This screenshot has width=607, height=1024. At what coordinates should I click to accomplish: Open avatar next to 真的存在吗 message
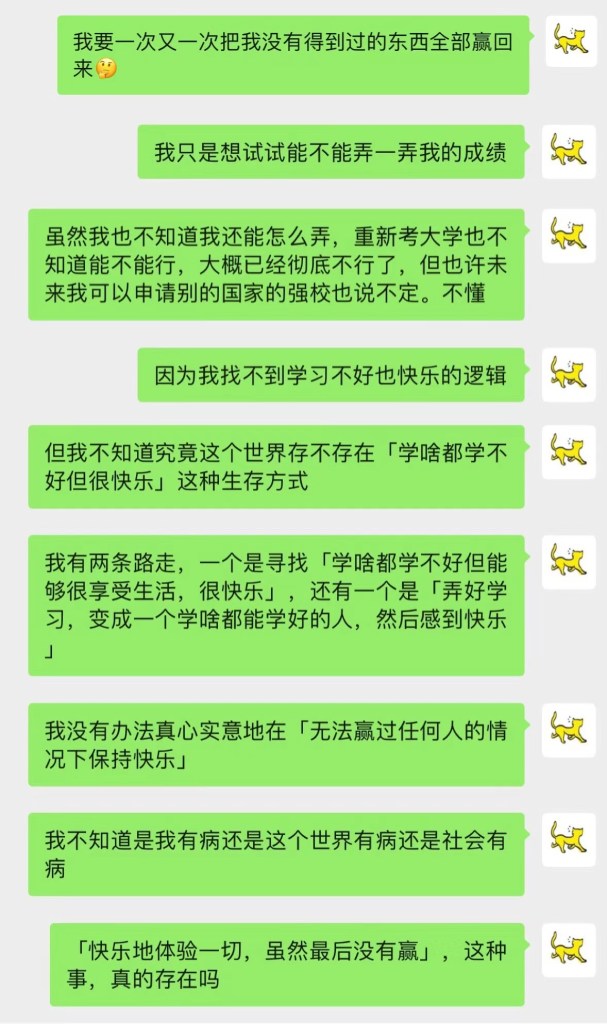pos(568,950)
